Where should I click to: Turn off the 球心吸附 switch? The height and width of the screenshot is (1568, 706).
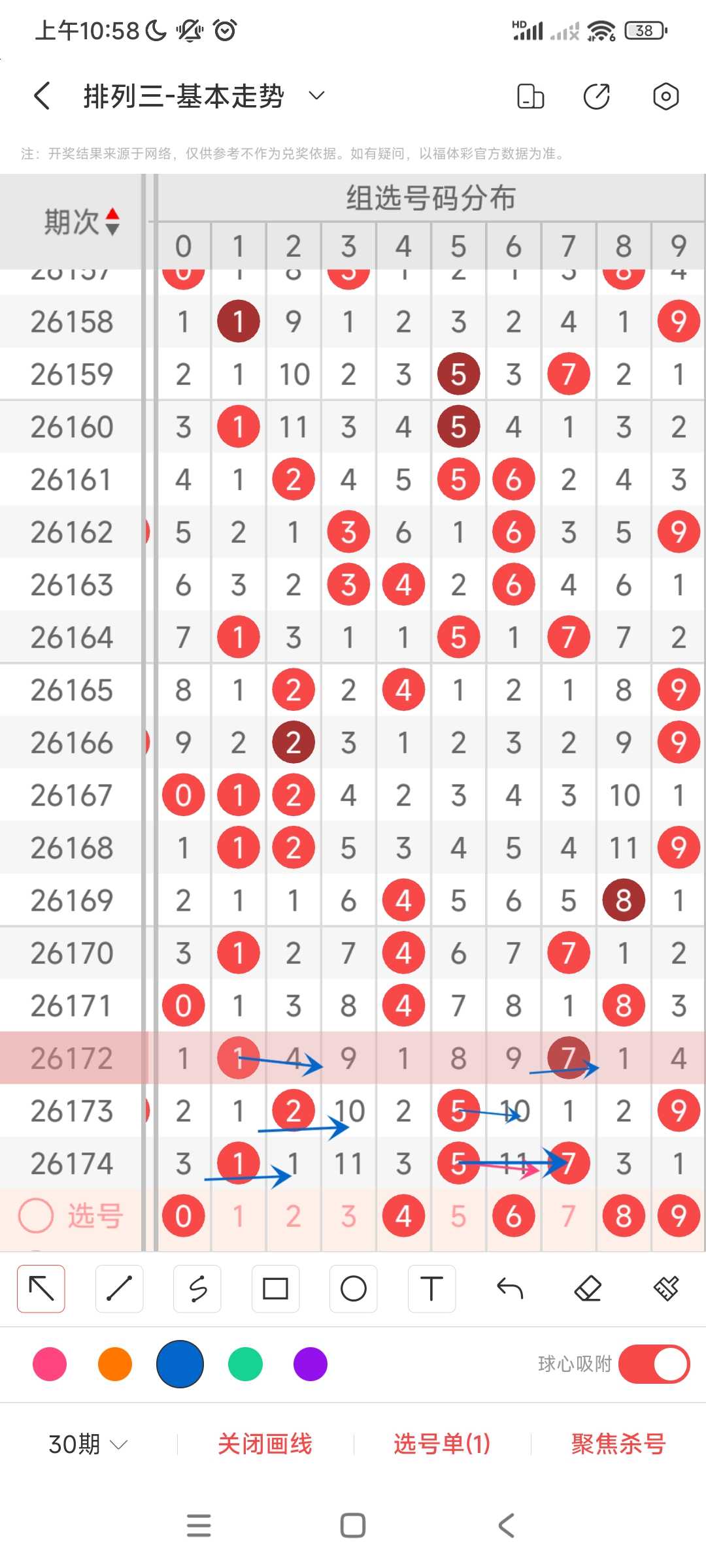pyautogui.click(x=654, y=1364)
